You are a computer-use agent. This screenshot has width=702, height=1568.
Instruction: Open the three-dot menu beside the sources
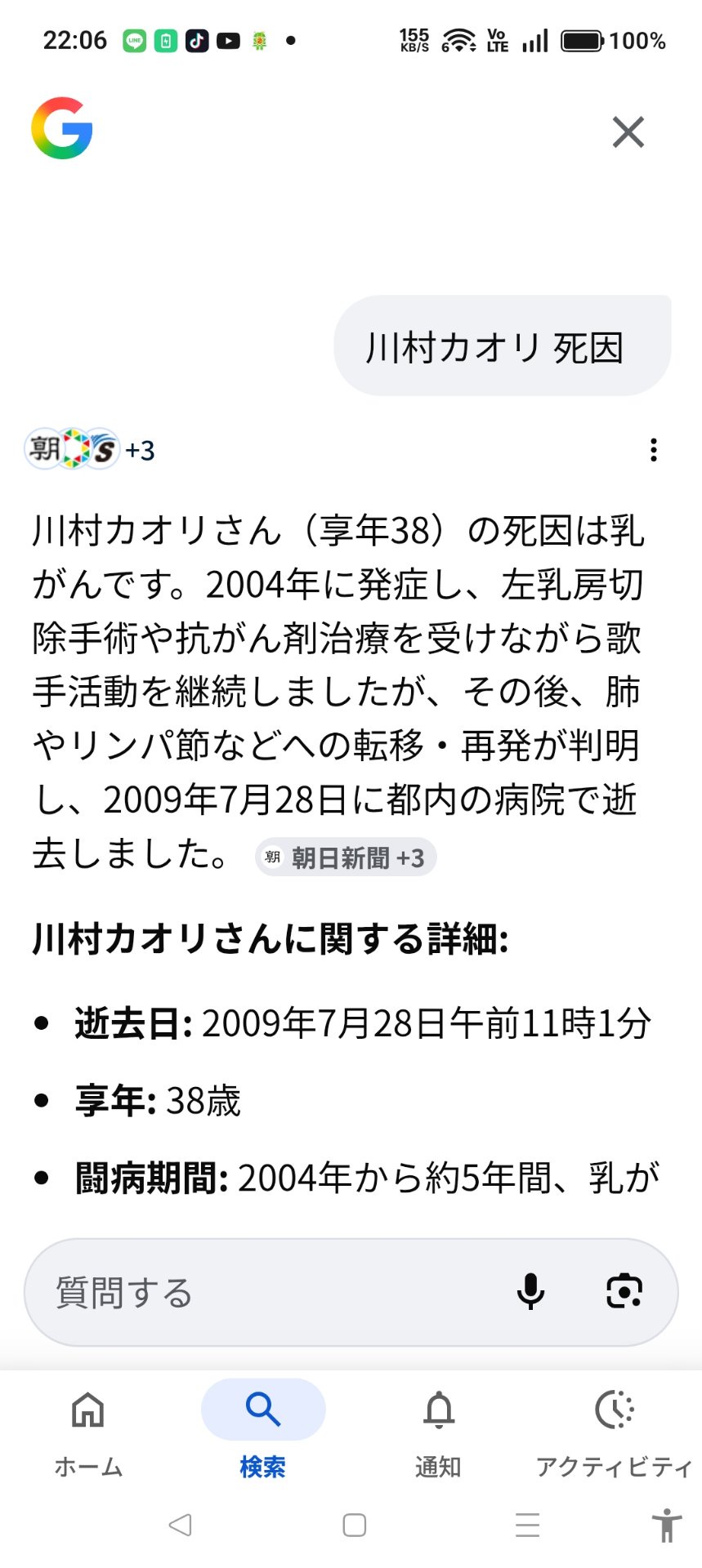click(653, 450)
